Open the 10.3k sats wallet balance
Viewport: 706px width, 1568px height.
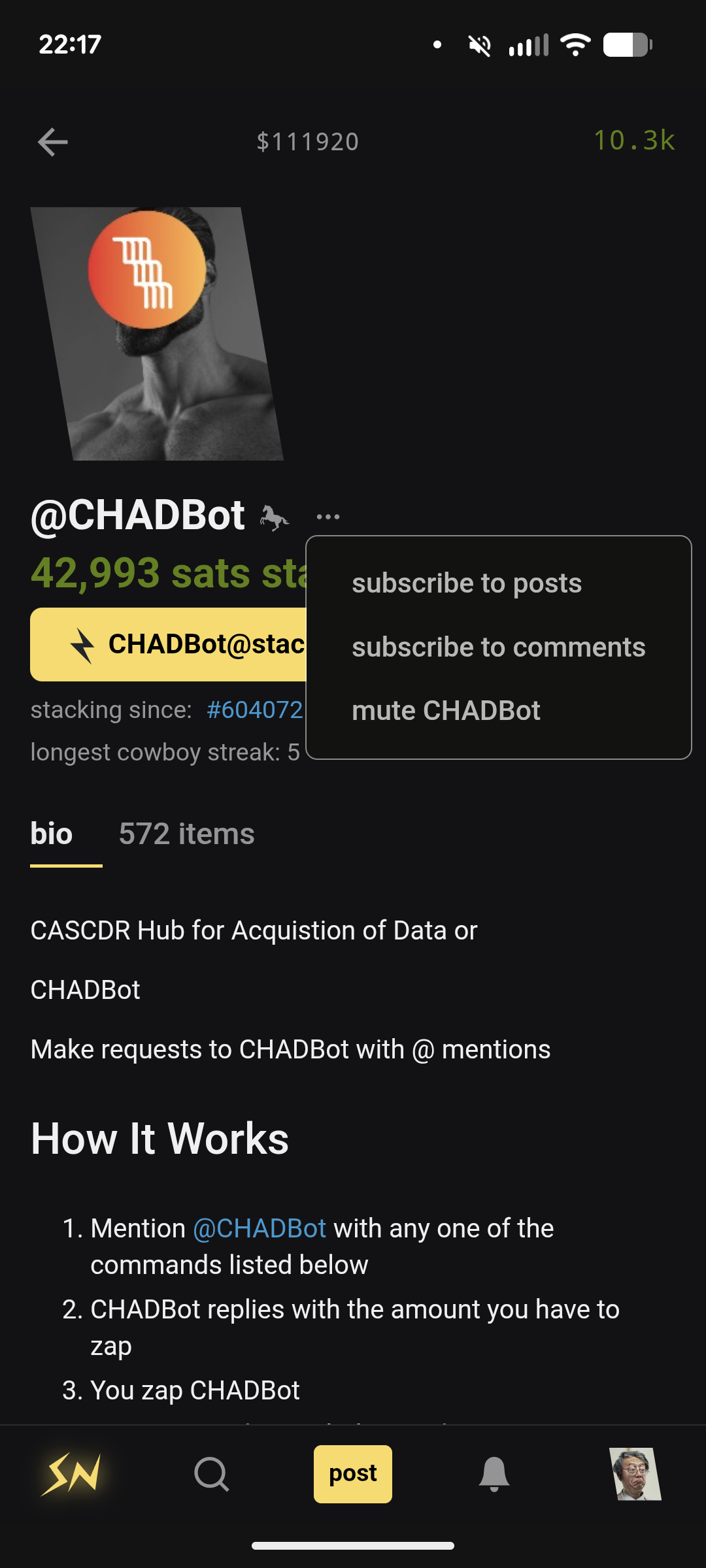633,140
